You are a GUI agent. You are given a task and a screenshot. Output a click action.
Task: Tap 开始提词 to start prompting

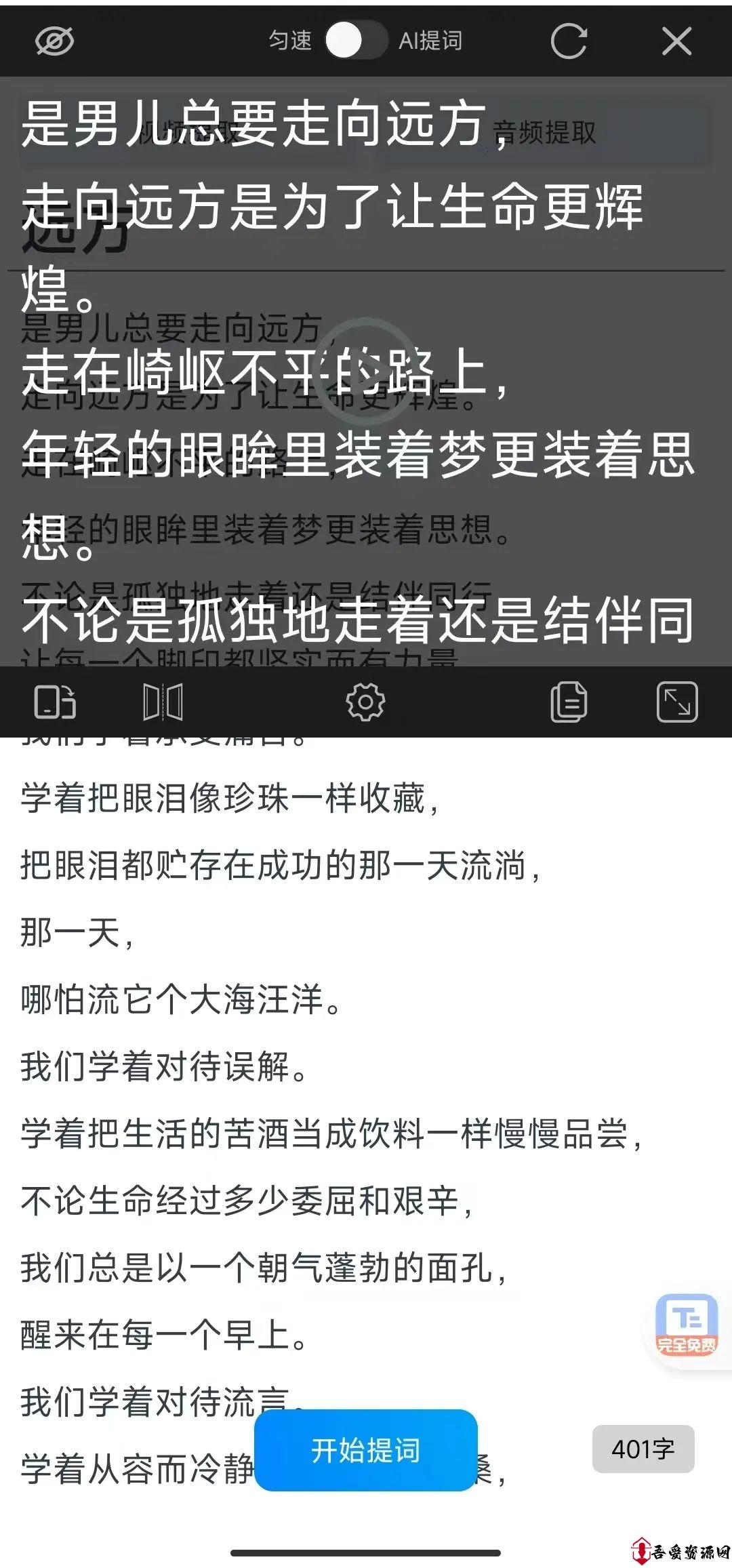[x=366, y=1450]
